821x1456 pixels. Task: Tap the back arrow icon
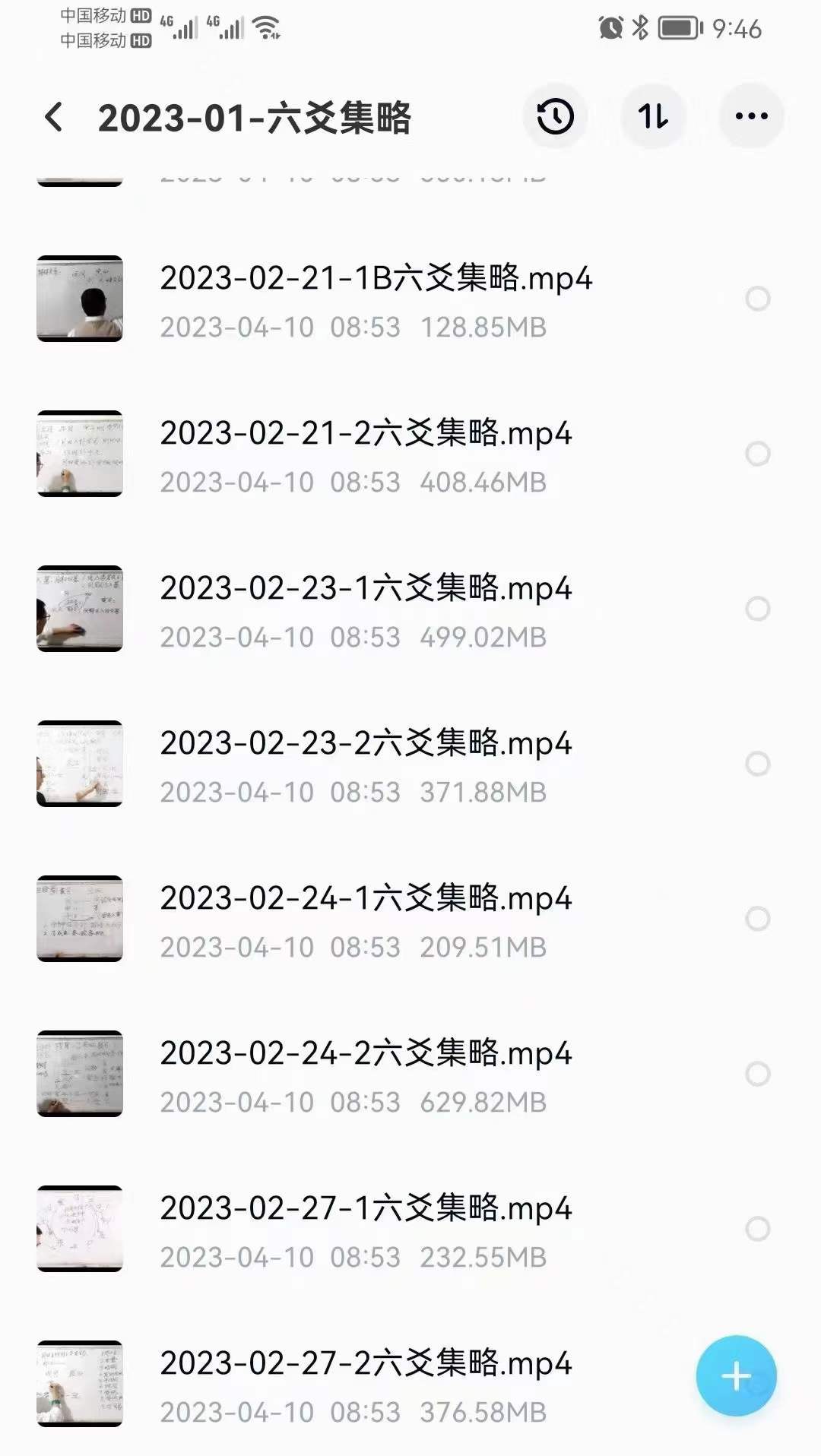click(x=52, y=116)
